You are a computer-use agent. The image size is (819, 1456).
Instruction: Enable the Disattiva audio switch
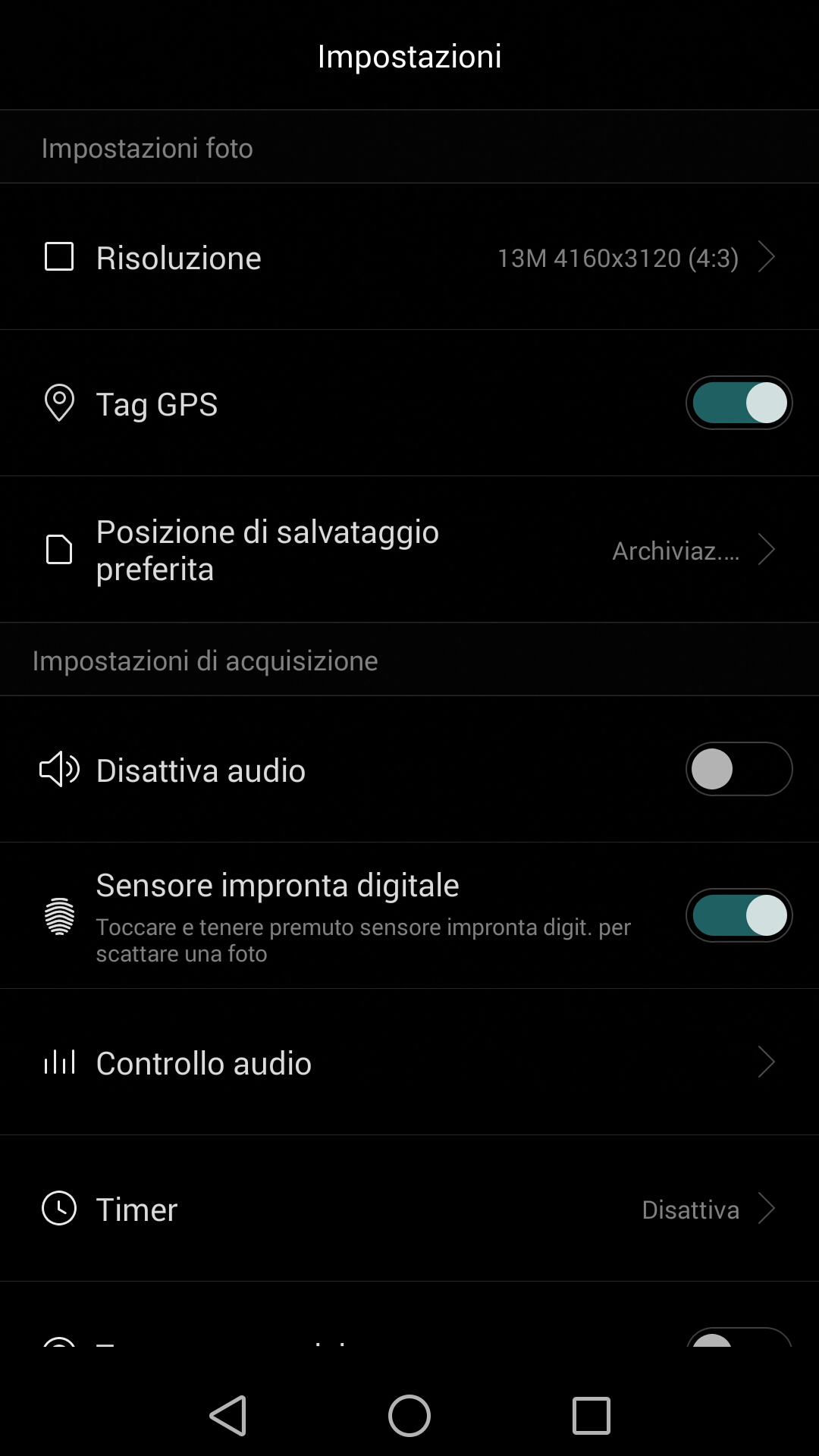(x=739, y=769)
